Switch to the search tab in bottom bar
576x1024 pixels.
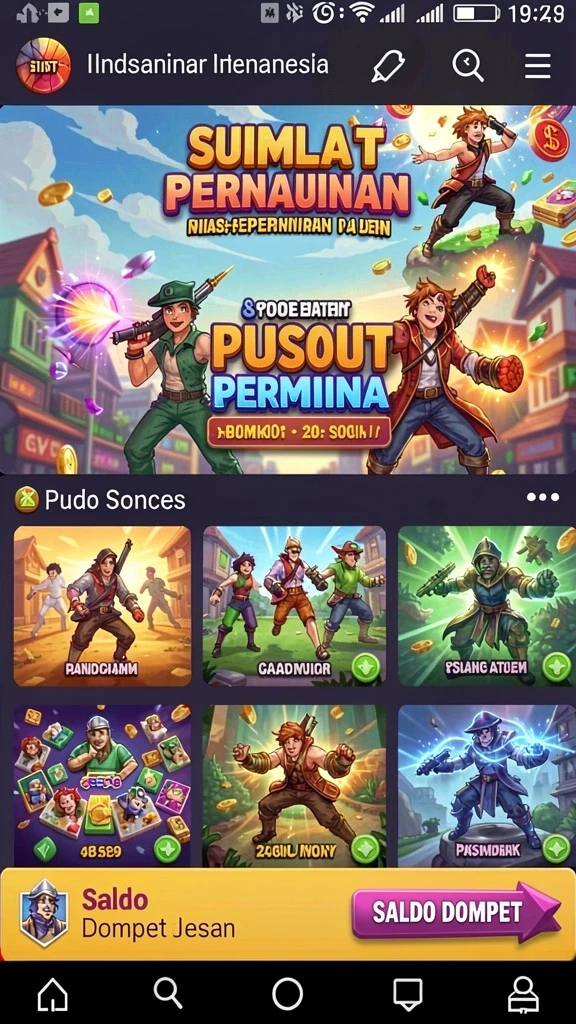[168, 993]
